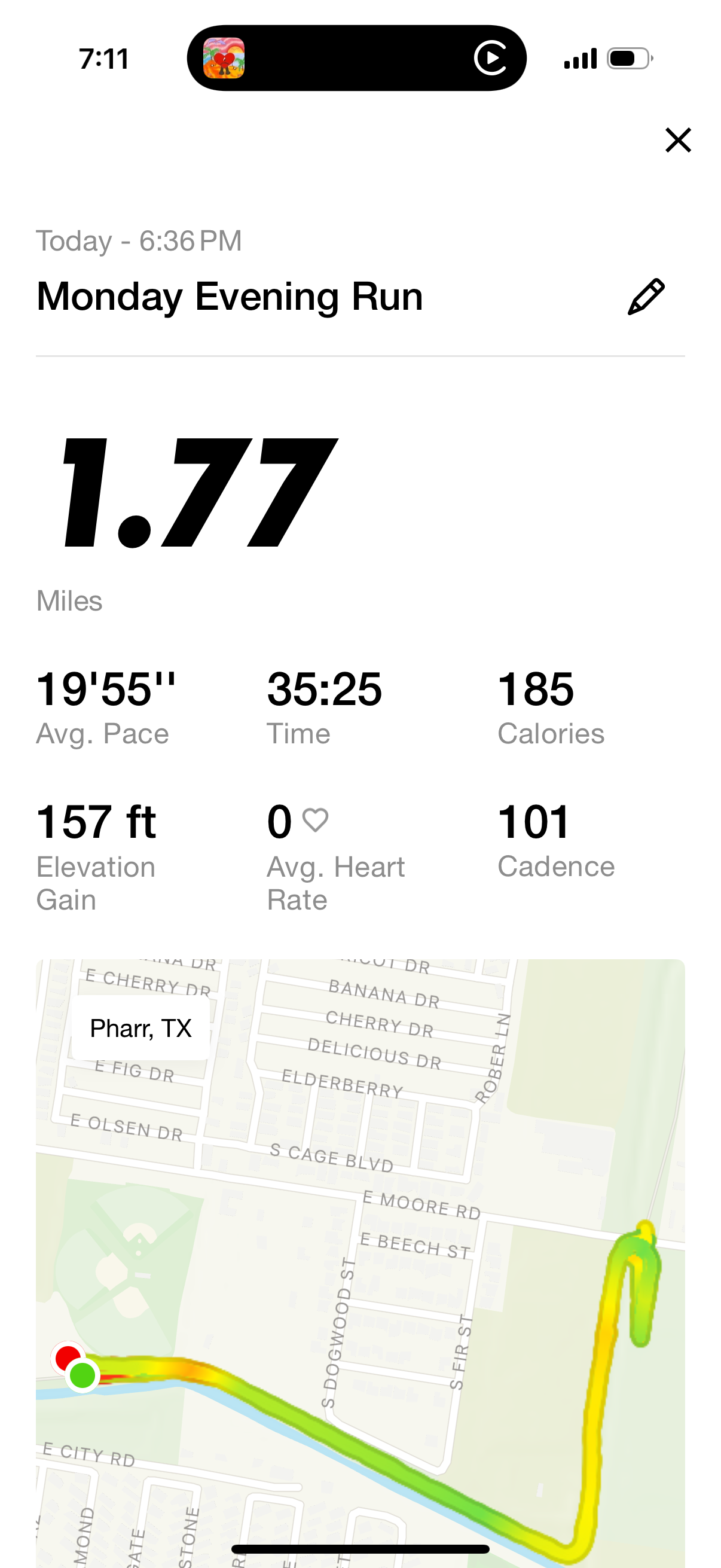Open Now Playing from the album art thumbnail
The image size is (721, 1568).
[224, 58]
